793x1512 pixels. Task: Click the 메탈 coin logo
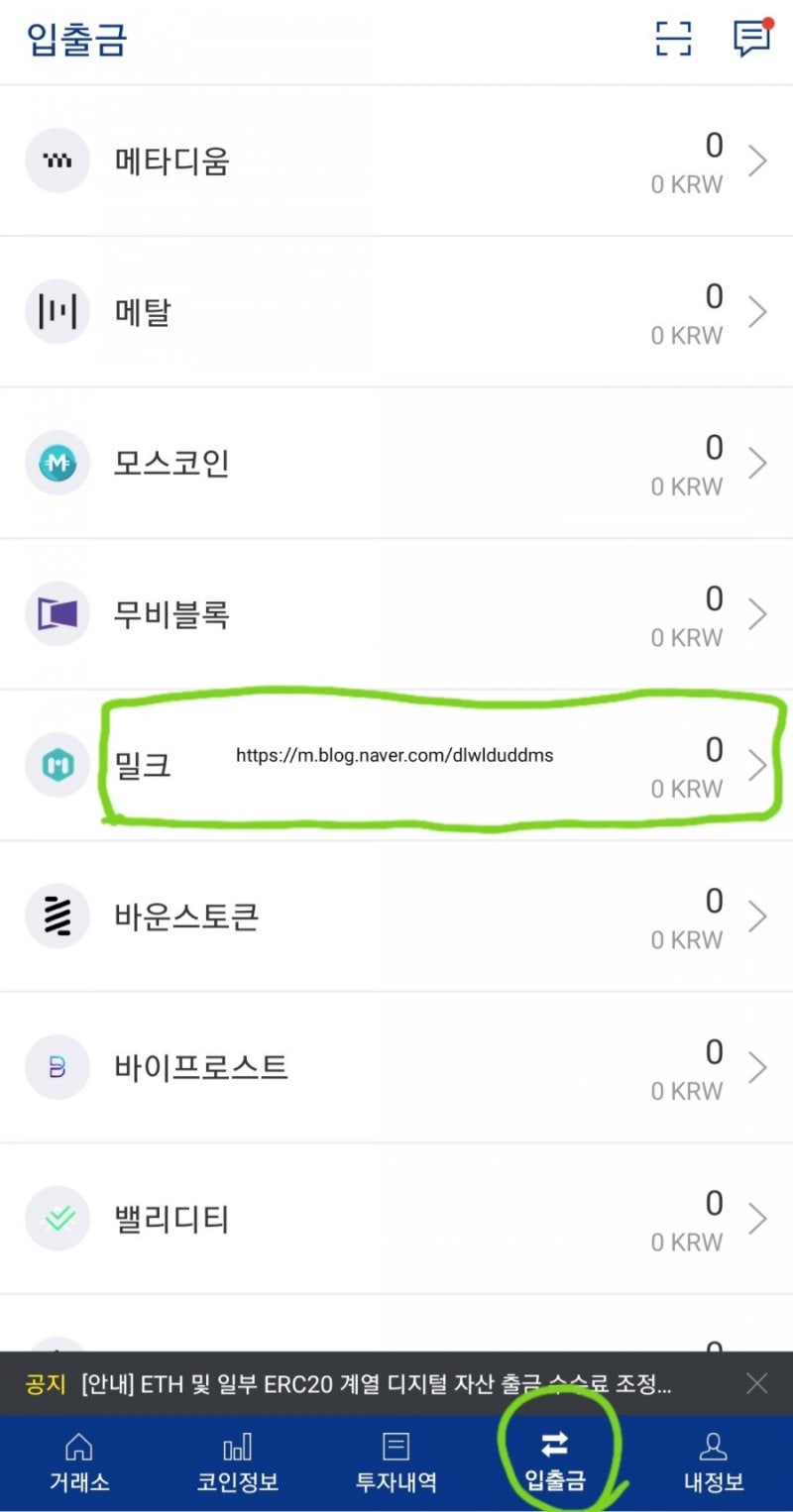(57, 311)
